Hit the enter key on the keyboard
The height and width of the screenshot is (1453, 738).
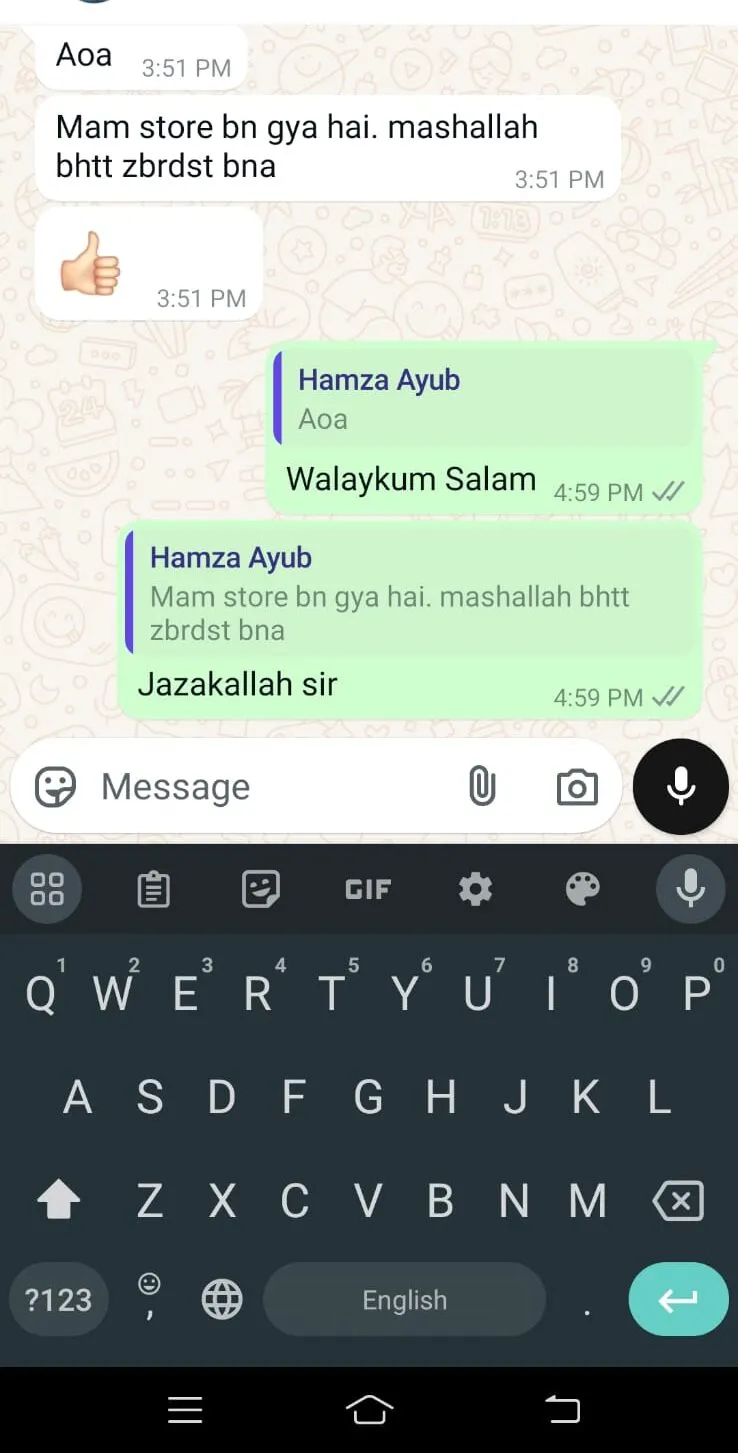(x=678, y=1300)
